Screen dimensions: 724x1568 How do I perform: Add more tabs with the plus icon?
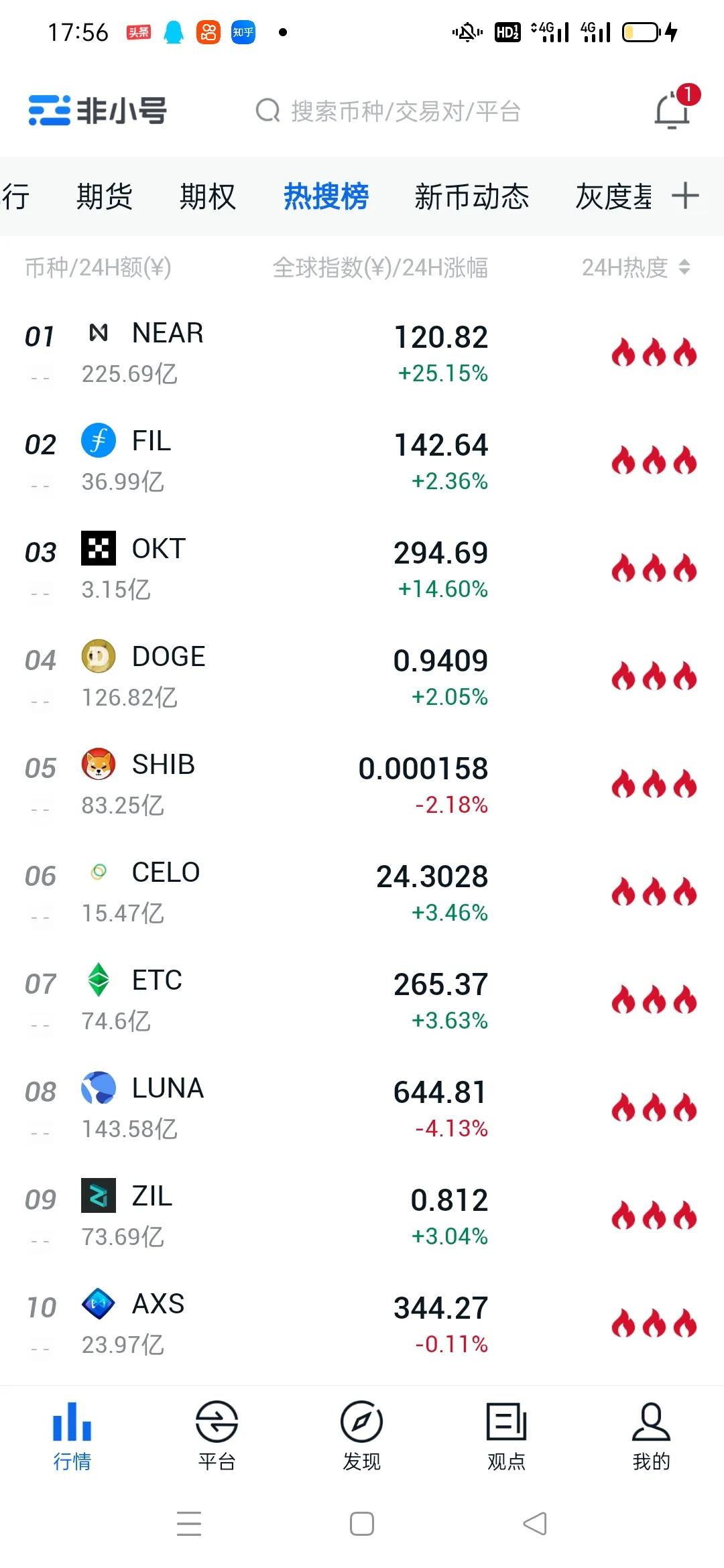point(685,196)
